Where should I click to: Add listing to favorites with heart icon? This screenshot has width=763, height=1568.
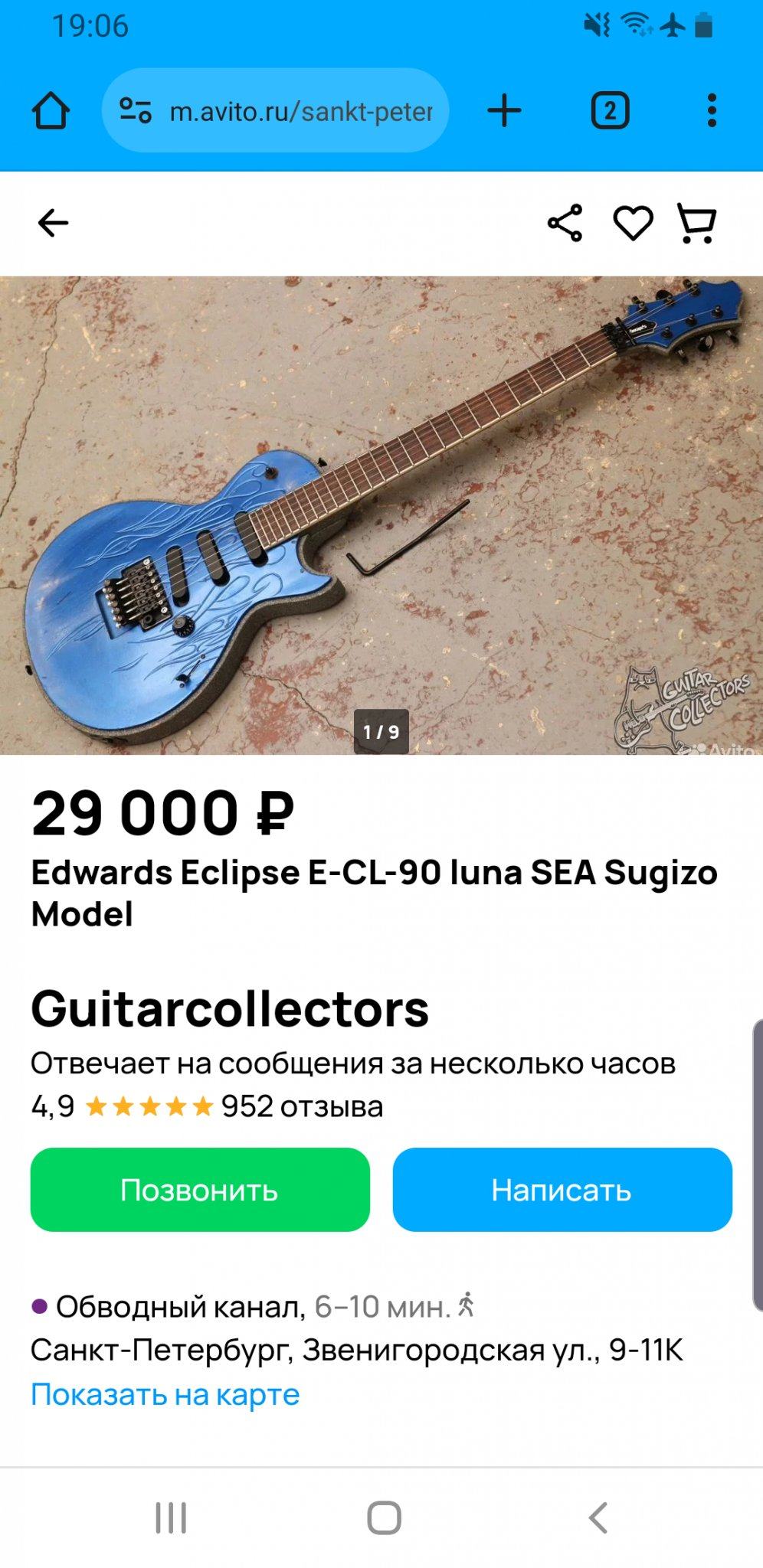[633, 224]
